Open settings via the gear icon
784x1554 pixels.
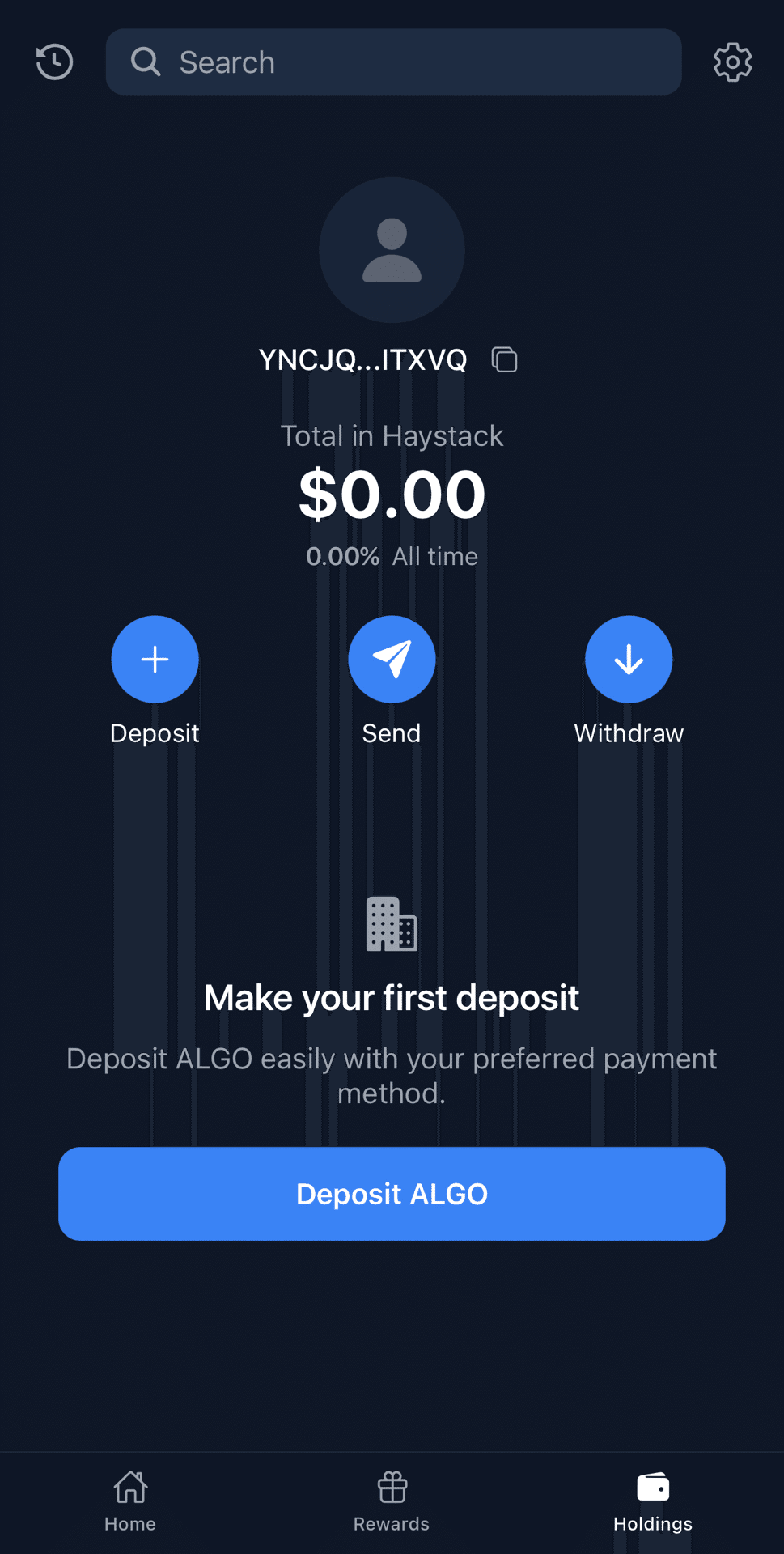[732, 62]
